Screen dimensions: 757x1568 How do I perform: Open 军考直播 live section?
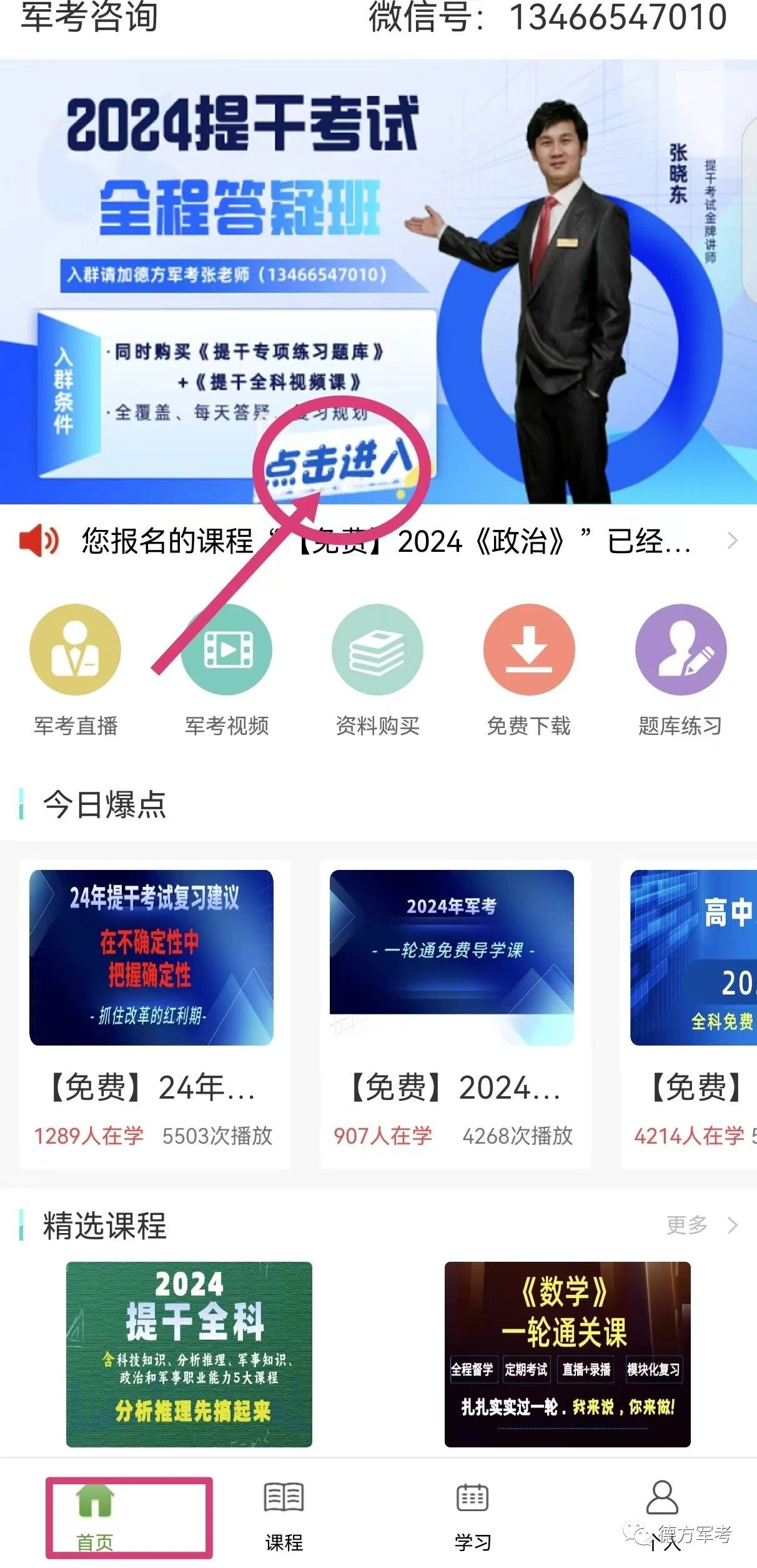(x=75, y=669)
